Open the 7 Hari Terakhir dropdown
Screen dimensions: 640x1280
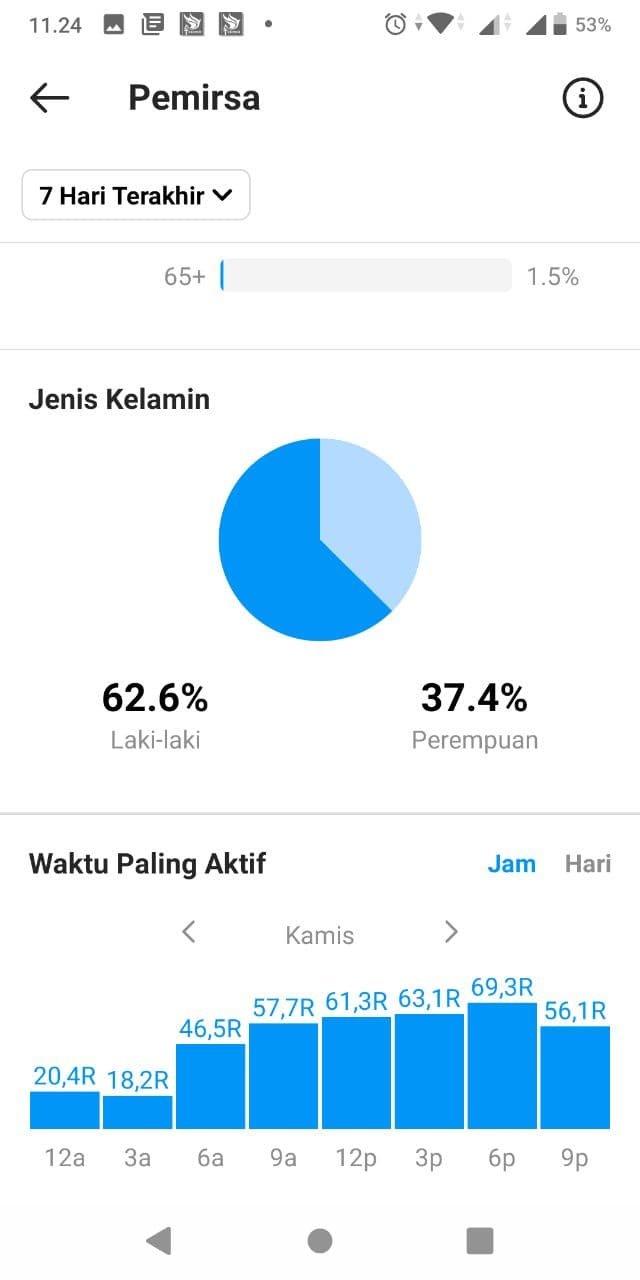pos(136,195)
